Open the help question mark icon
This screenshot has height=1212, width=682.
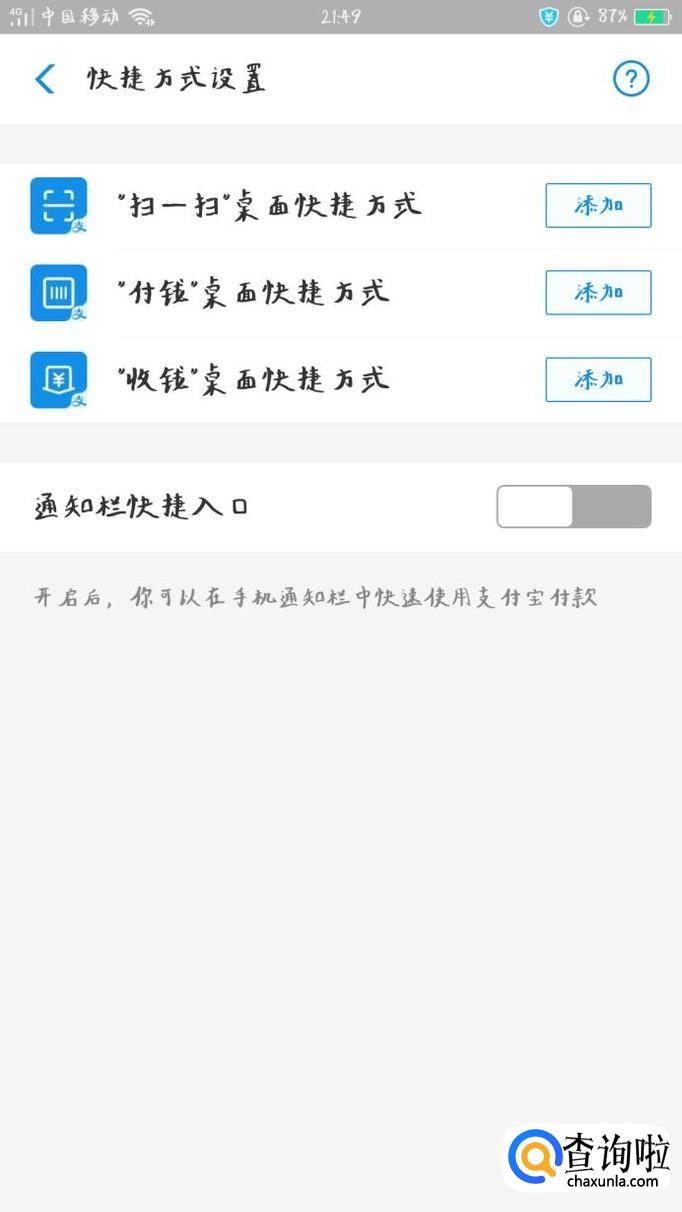click(x=631, y=79)
